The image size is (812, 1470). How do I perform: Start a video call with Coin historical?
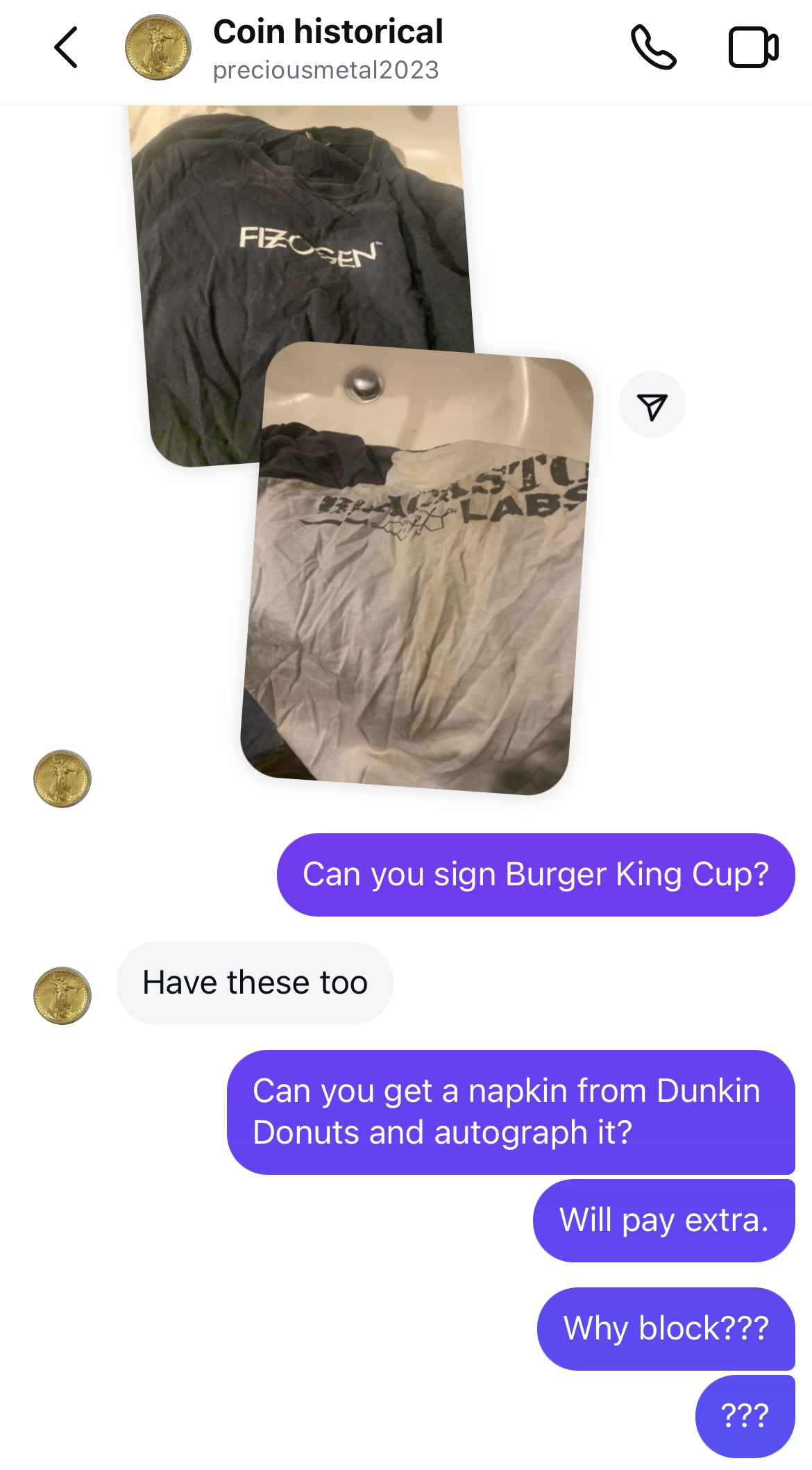tap(753, 48)
